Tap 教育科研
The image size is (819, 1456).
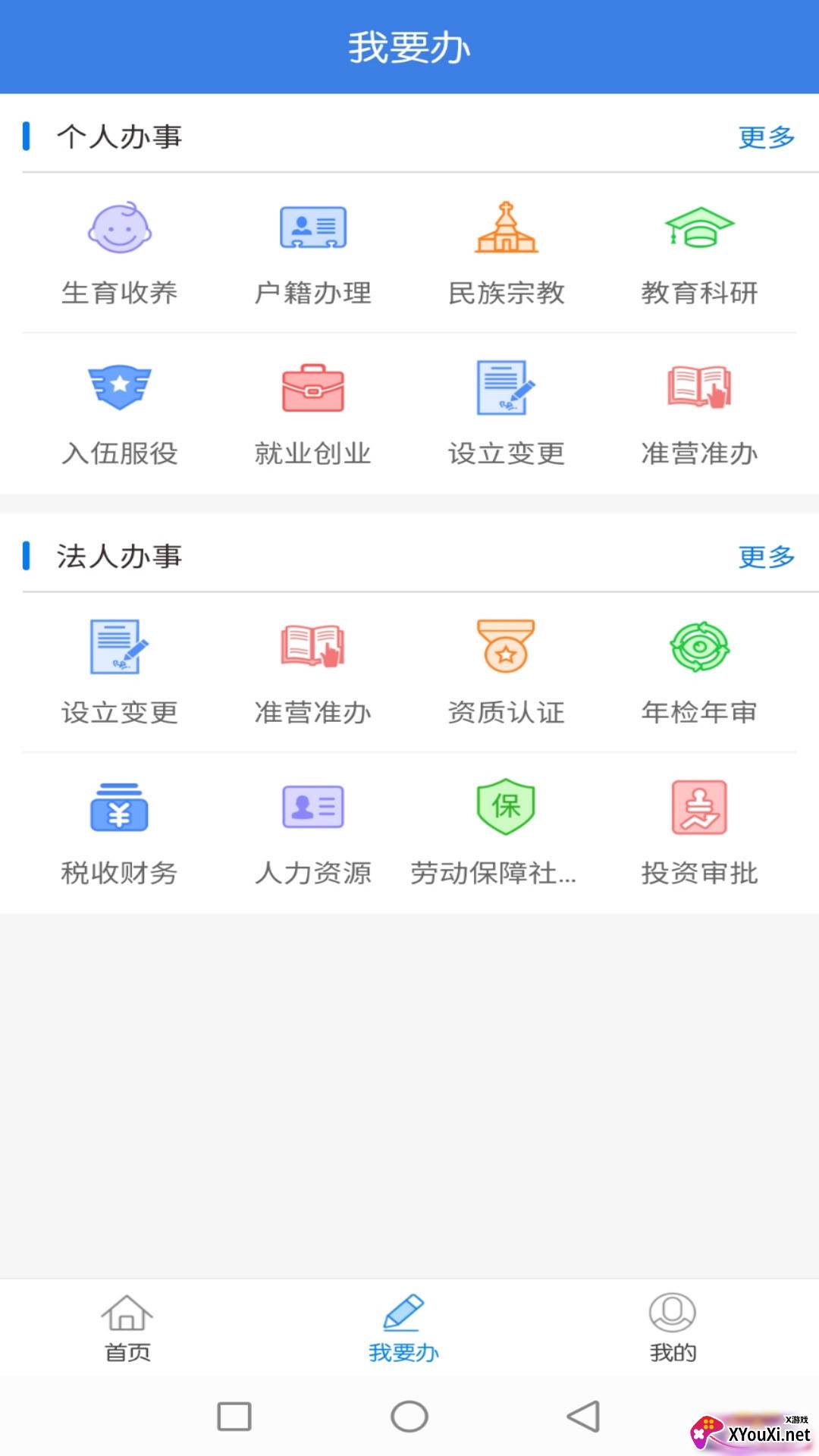699,253
